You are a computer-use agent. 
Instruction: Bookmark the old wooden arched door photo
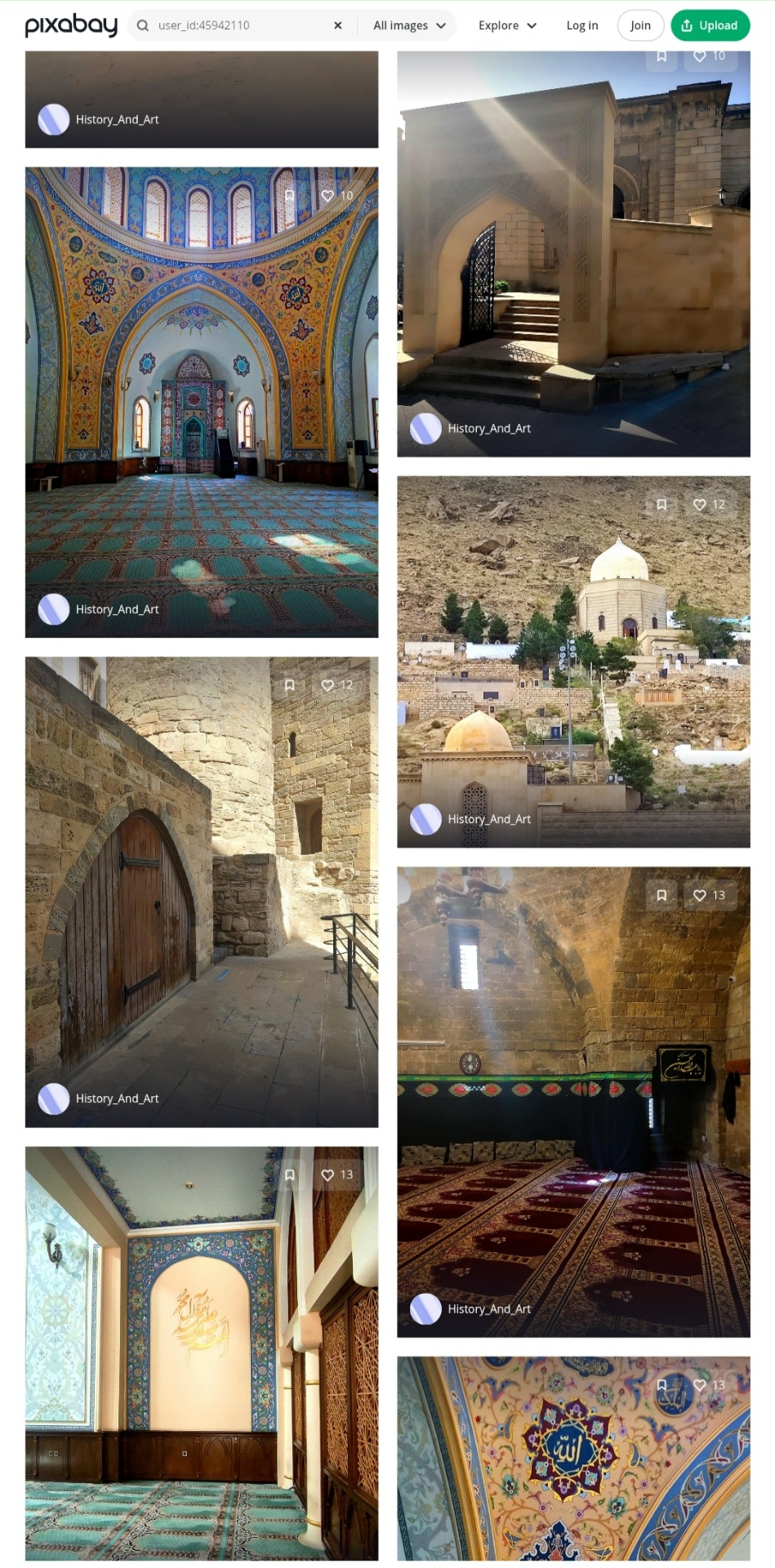[289, 685]
